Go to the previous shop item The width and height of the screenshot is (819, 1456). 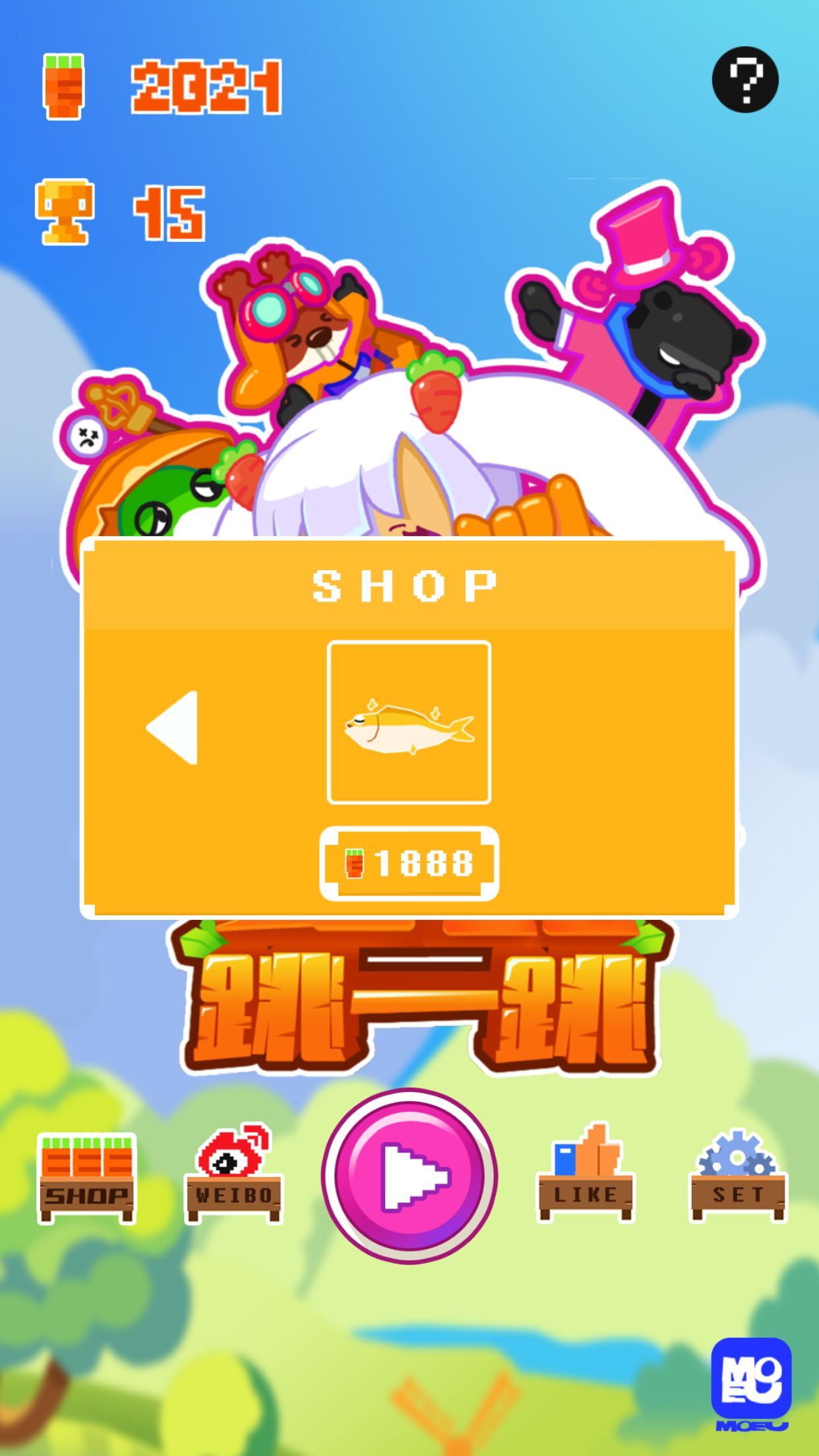point(173,727)
